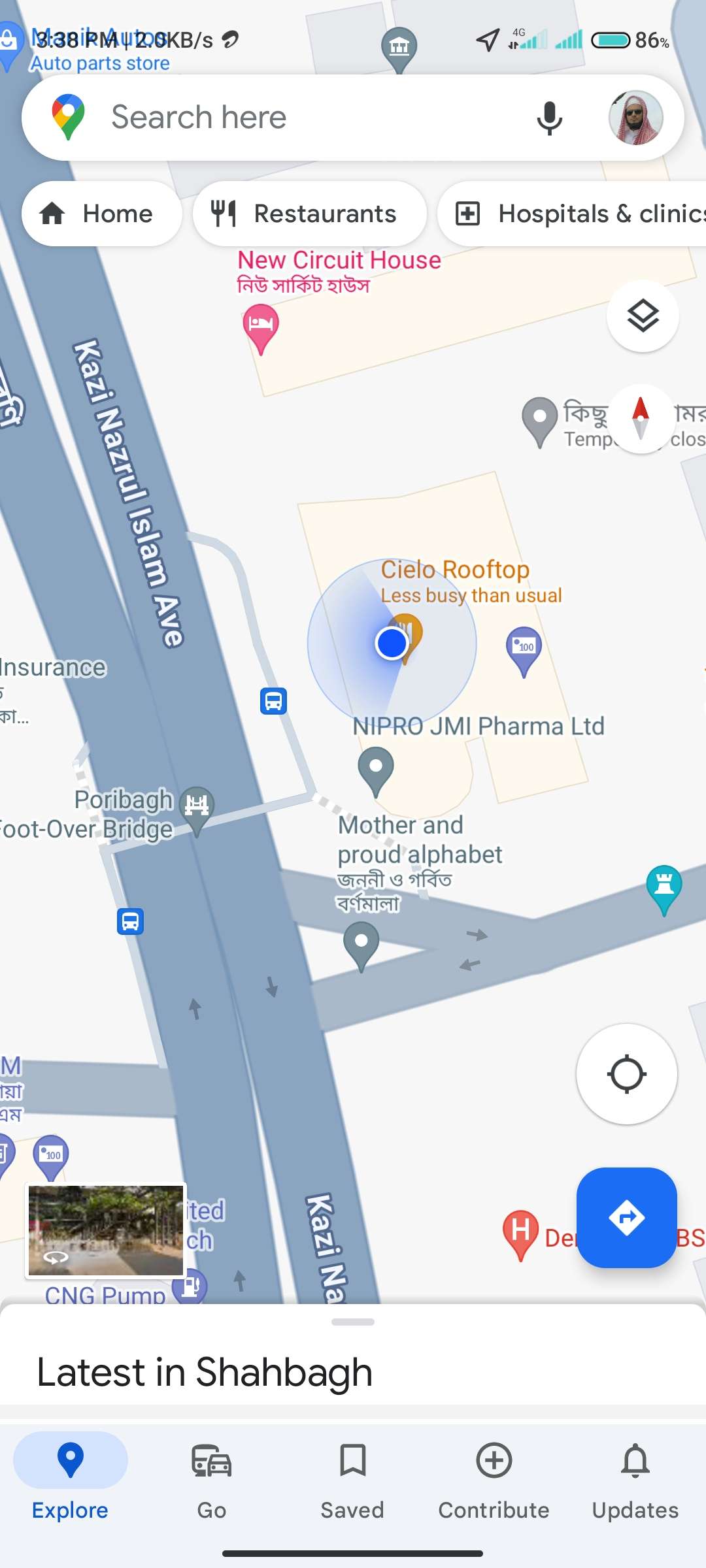Filter the map by Restaurants

(309, 214)
